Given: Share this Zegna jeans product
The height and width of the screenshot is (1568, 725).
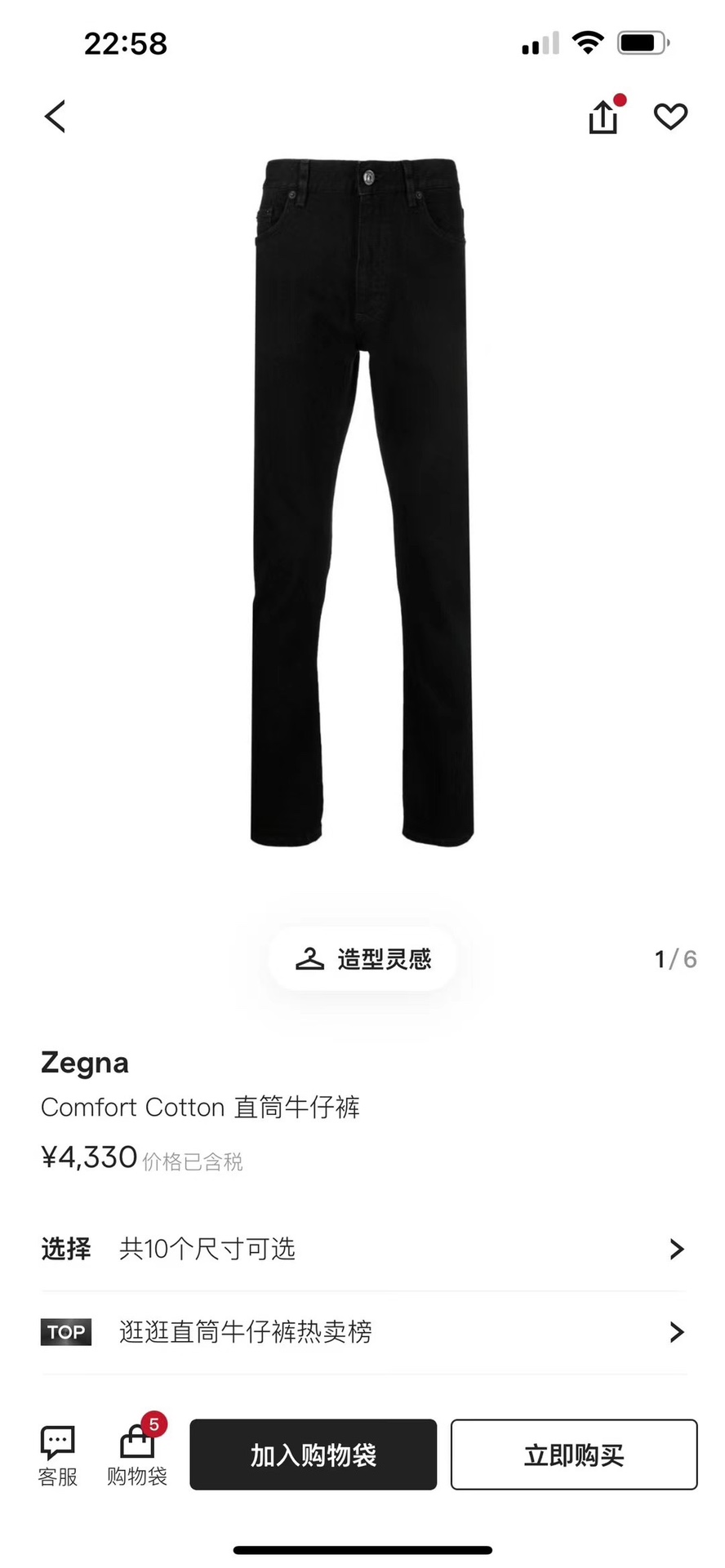Looking at the screenshot, I should 603,117.
